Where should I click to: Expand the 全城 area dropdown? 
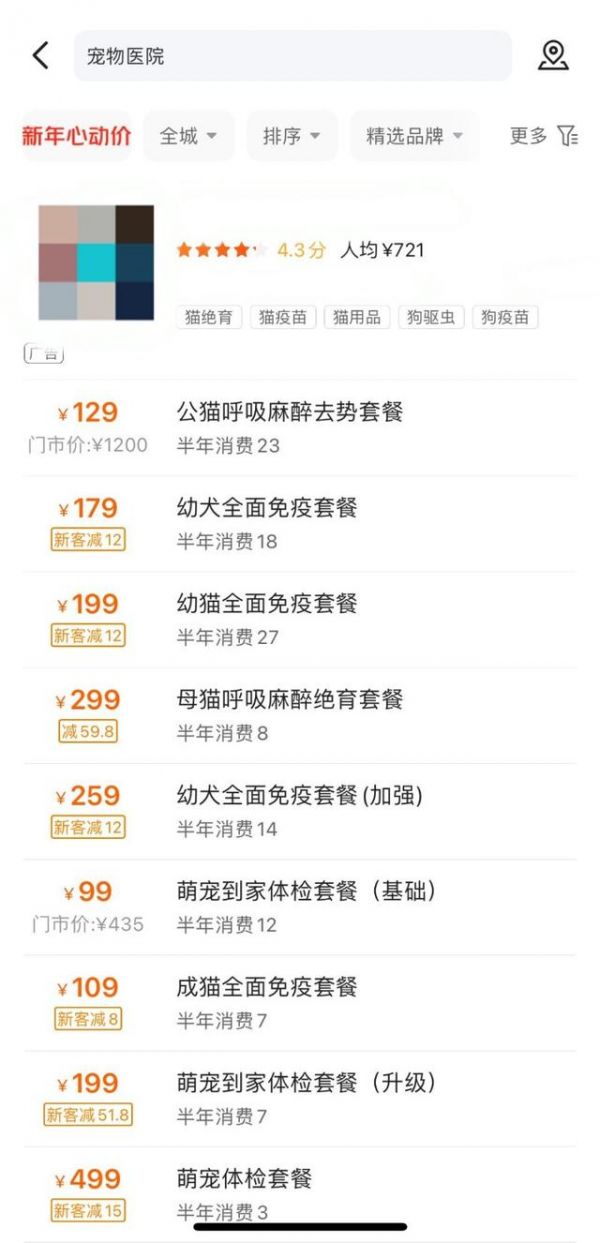tap(189, 136)
